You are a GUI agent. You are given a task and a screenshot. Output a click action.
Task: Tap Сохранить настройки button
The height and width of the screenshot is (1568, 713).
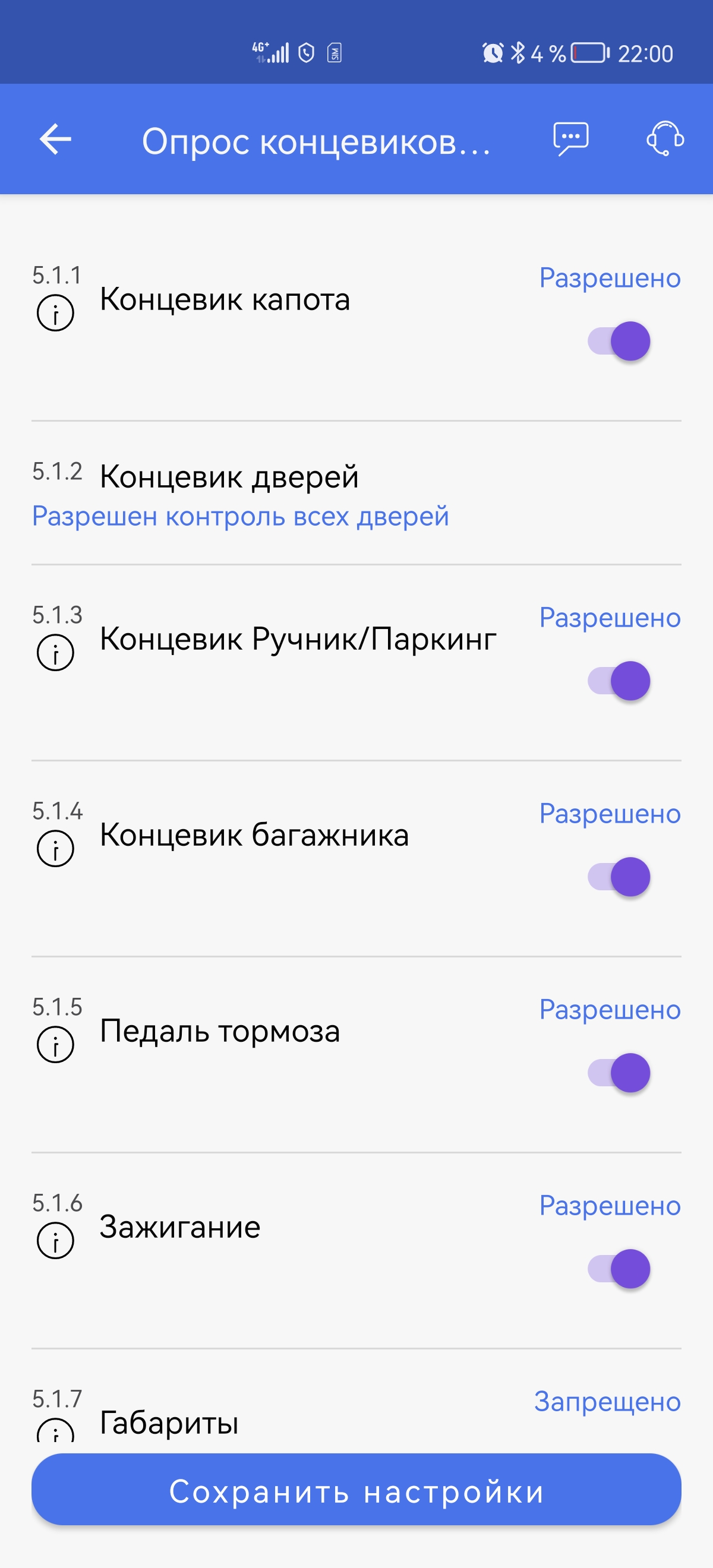356,1490
